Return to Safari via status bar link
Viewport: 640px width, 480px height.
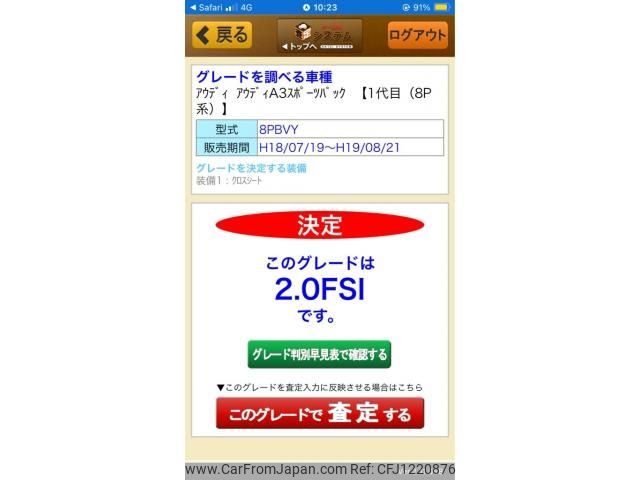tap(207, 6)
